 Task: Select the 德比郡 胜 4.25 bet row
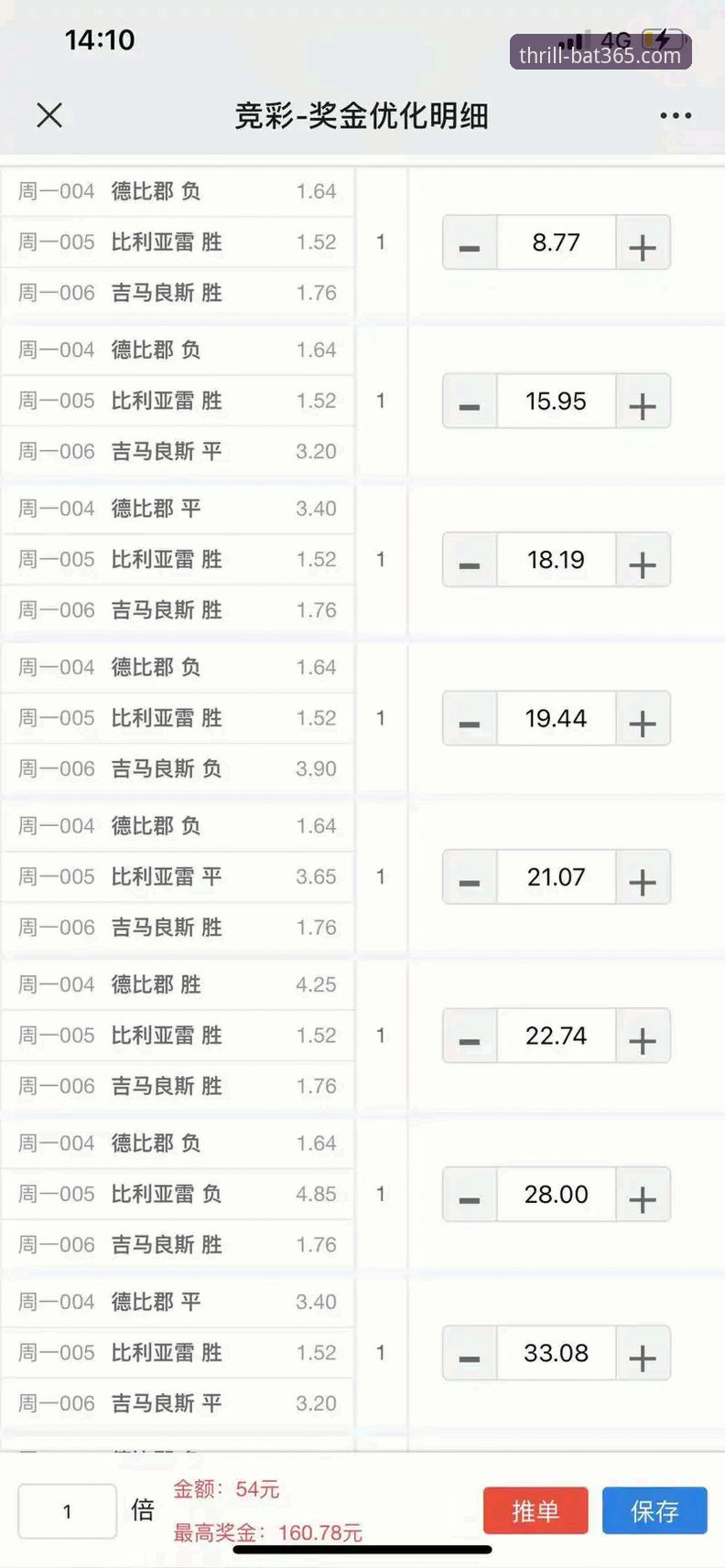[x=177, y=984]
